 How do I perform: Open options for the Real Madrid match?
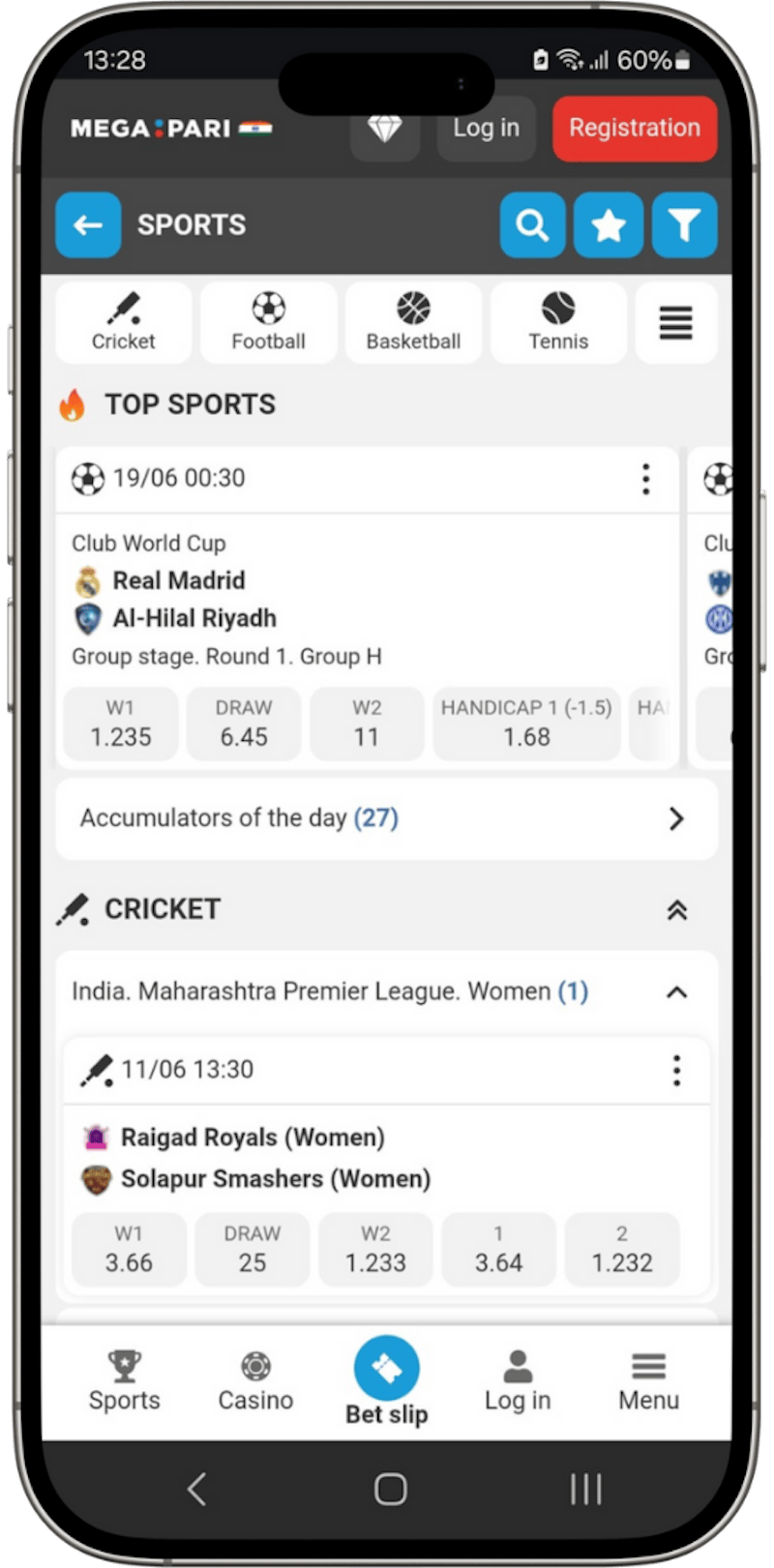coord(645,479)
